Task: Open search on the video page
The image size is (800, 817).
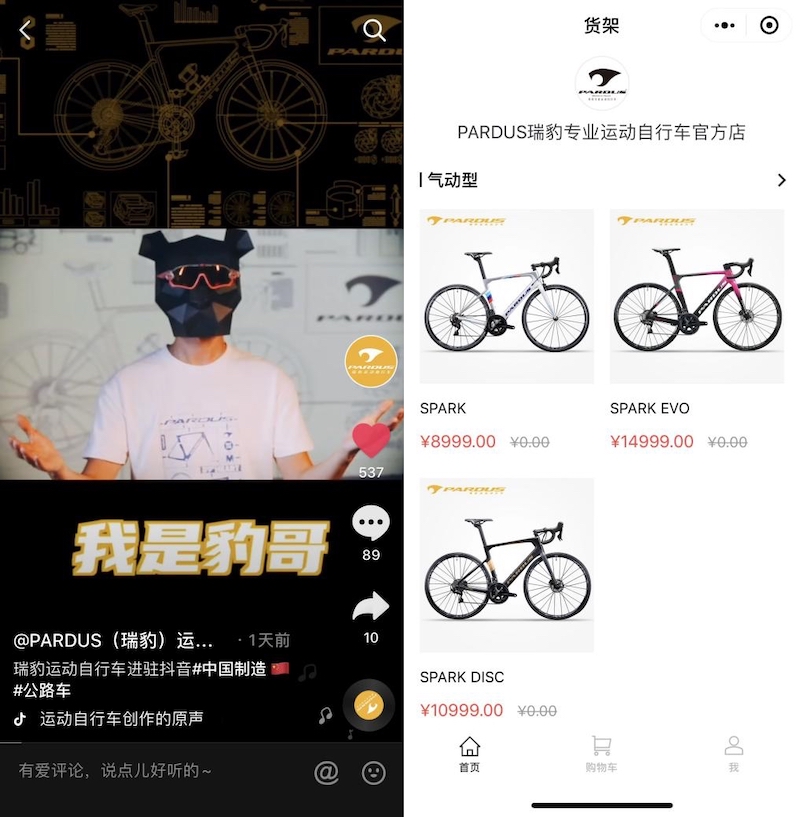Action: [x=374, y=30]
